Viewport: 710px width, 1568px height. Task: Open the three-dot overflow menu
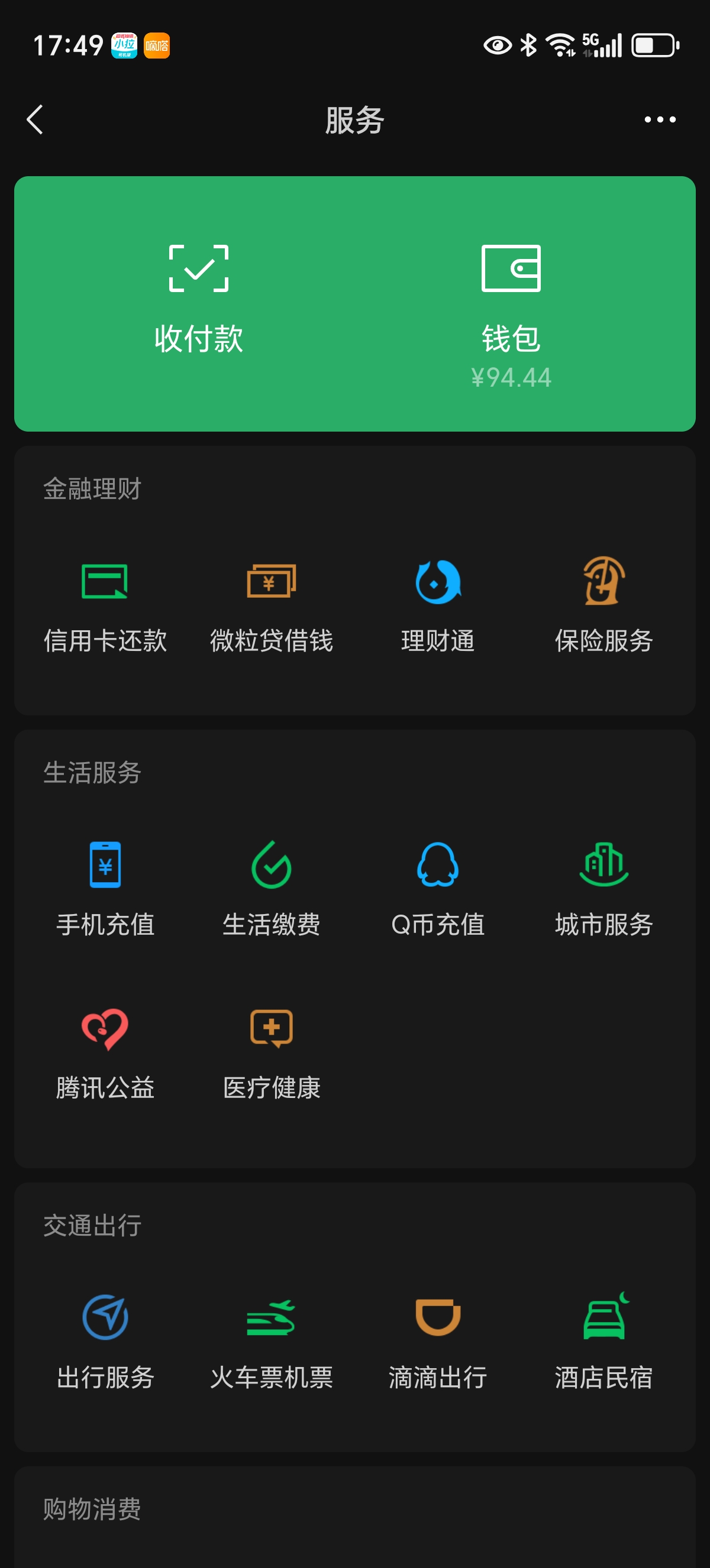tap(660, 119)
